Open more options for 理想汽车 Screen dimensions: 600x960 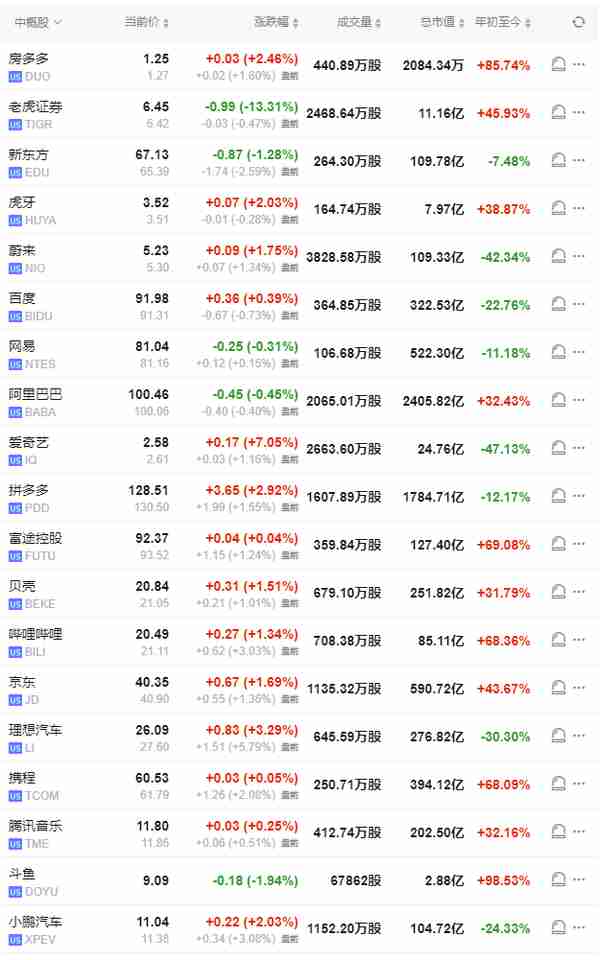click(579, 736)
